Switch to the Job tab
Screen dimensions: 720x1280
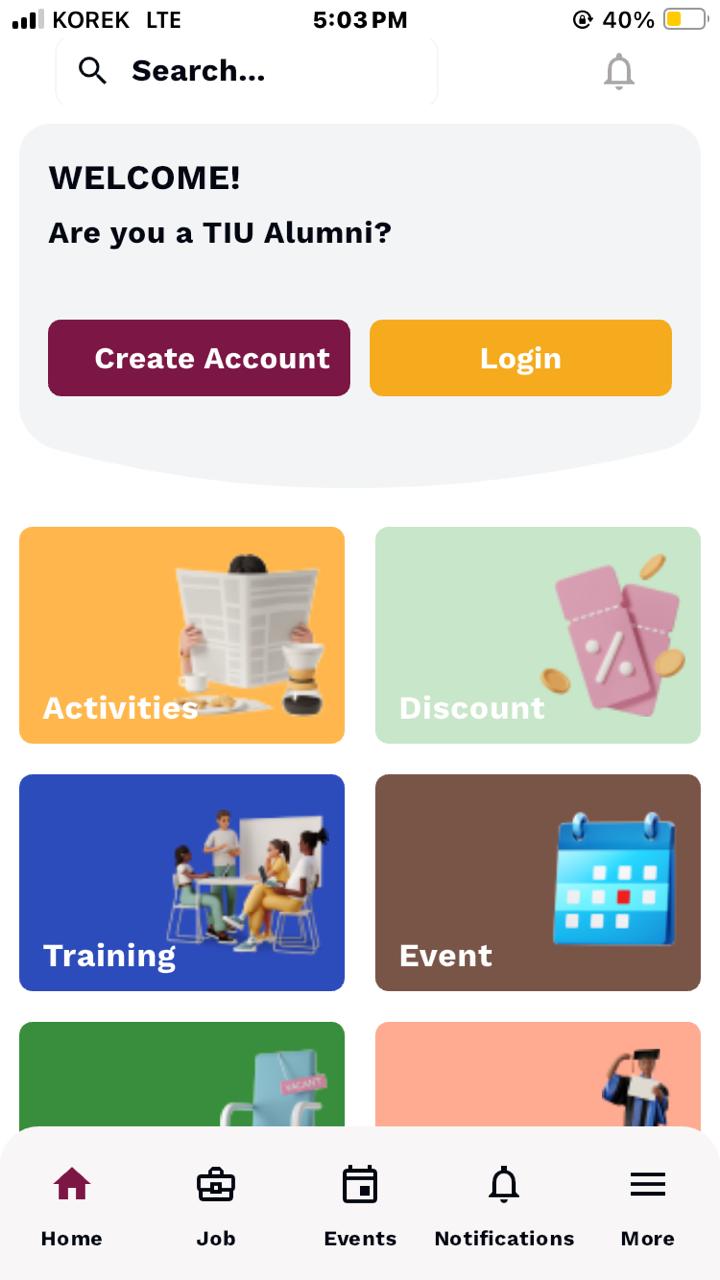click(x=215, y=1206)
